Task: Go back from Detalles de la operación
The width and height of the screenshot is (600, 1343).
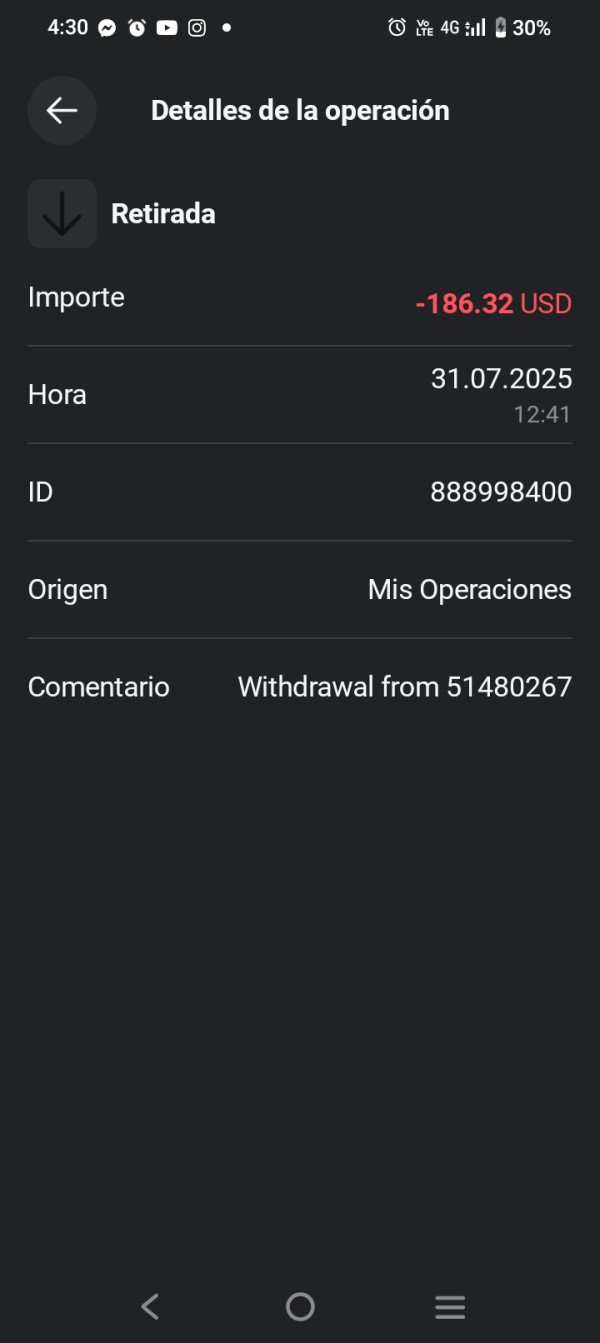Action: 62,110
